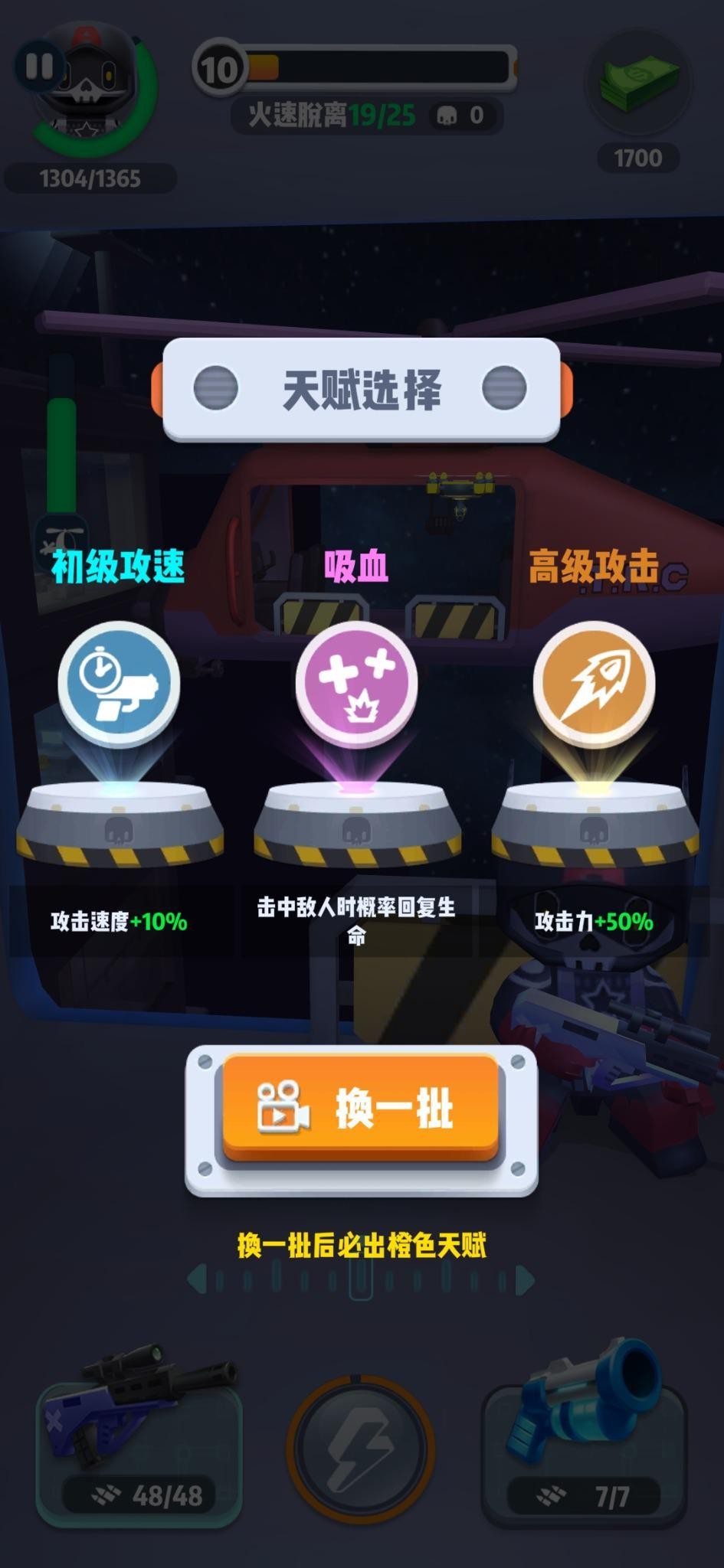Select the 初级攻速 talent
Screen dimensions: 724x1568
click(x=119, y=684)
